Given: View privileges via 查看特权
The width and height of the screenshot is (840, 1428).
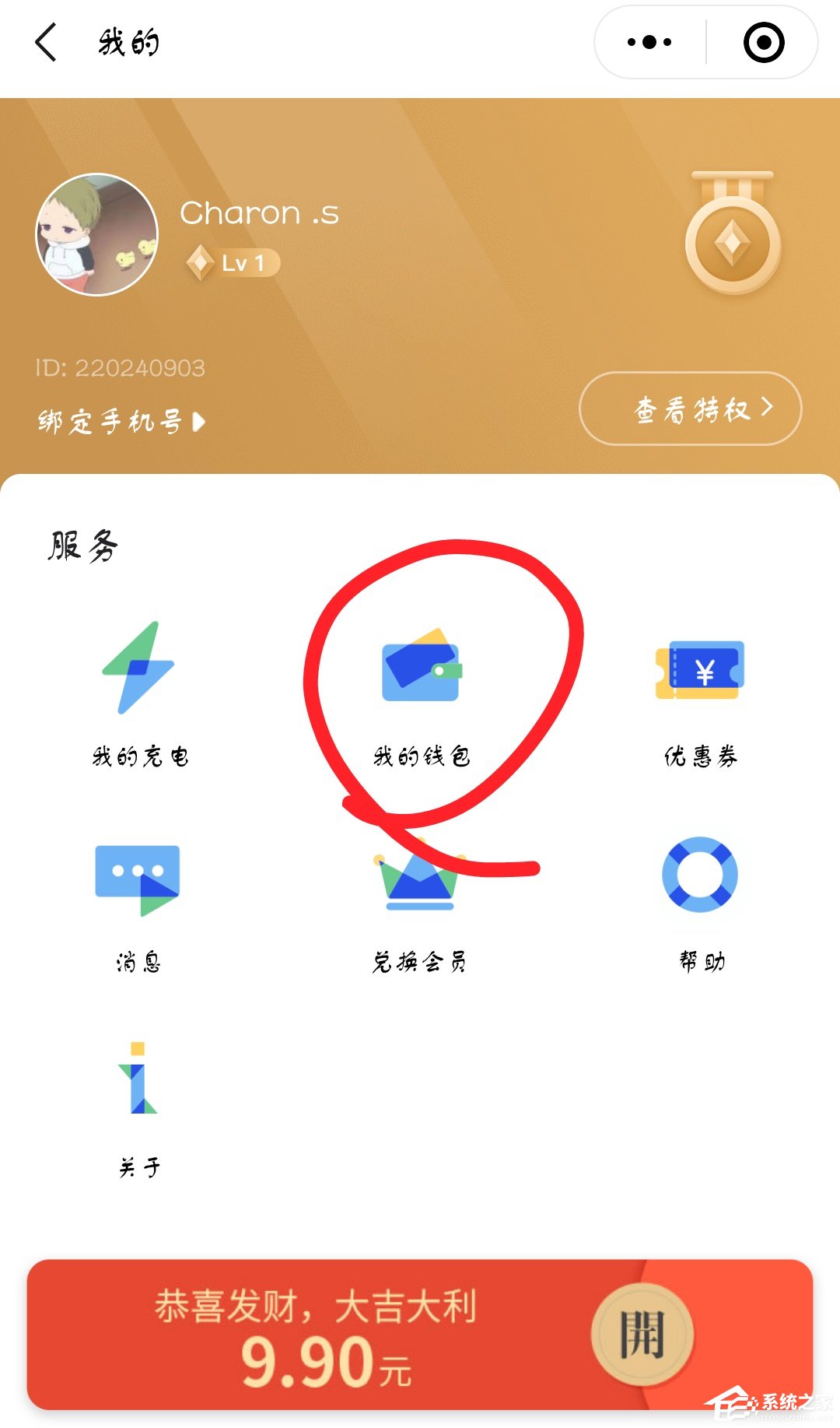Looking at the screenshot, I should 691,409.
